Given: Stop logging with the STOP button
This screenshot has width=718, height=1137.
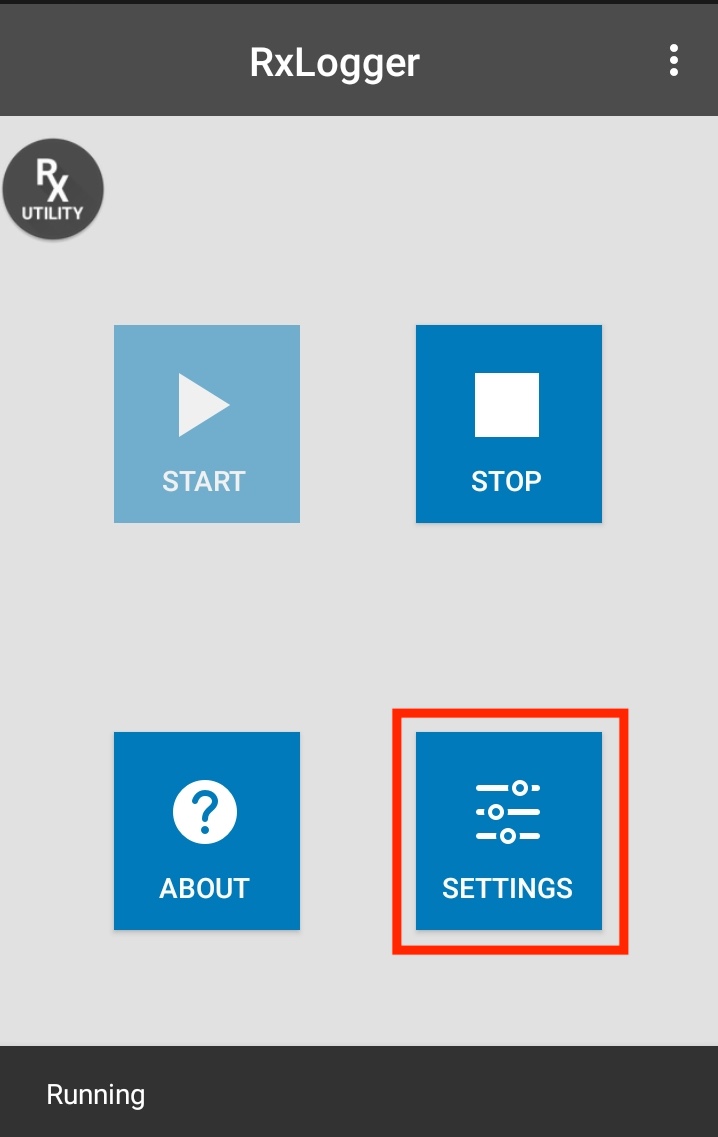Looking at the screenshot, I should 508,424.
